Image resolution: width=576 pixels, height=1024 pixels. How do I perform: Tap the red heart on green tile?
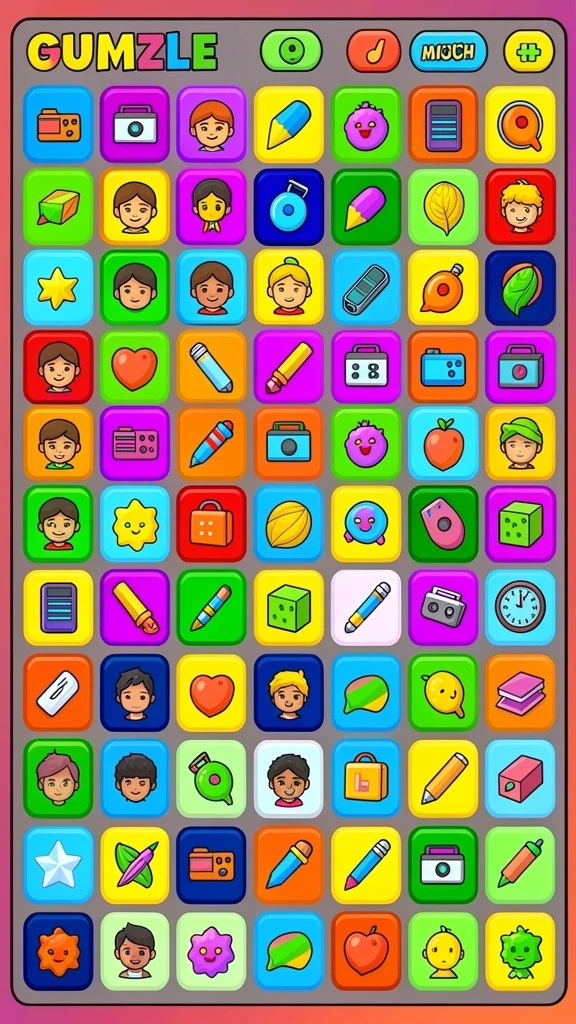(x=135, y=368)
